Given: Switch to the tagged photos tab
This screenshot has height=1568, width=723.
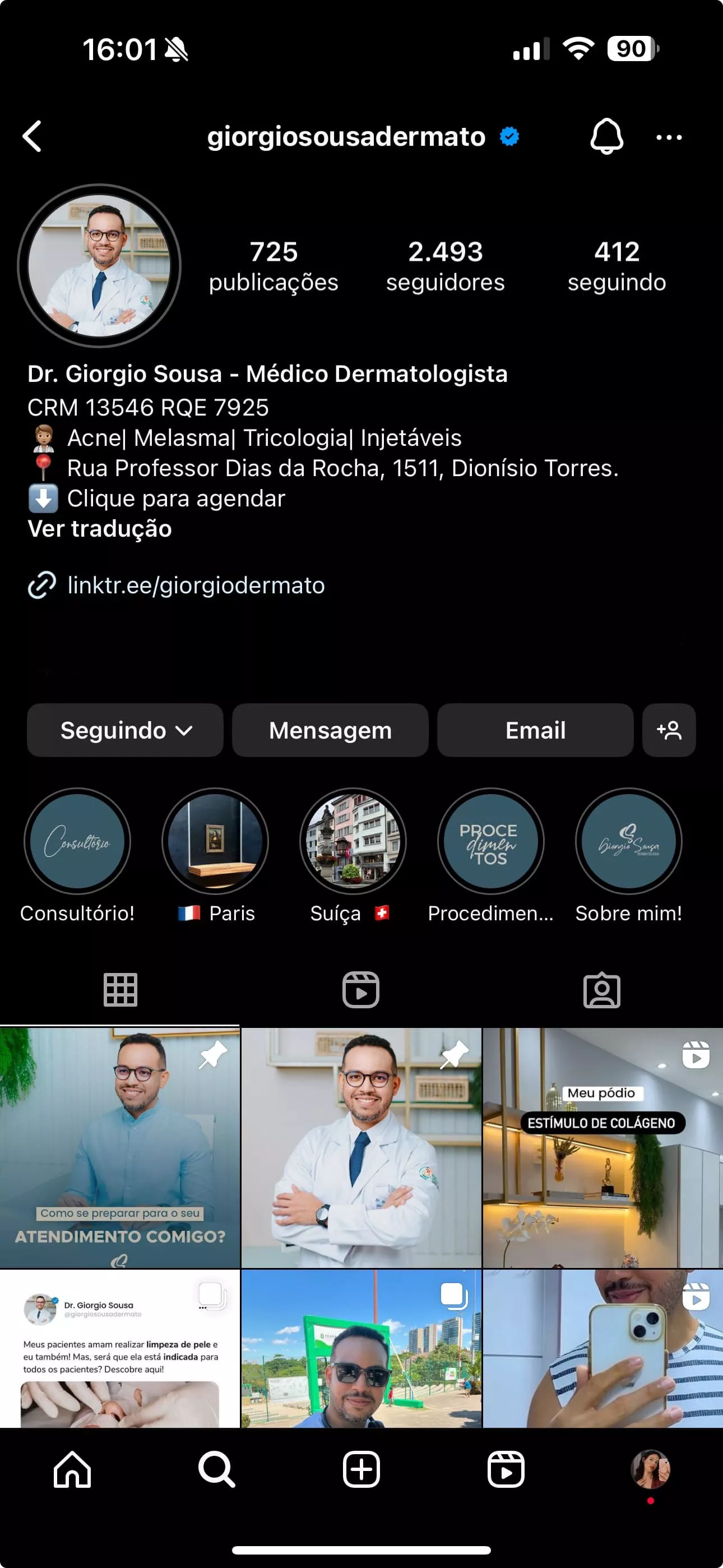Looking at the screenshot, I should (601, 990).
